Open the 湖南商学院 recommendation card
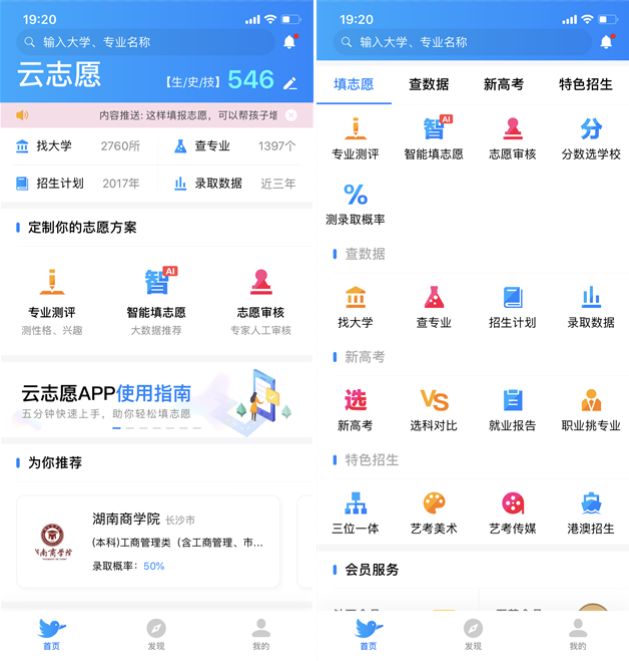Screen dimensions: 629x661 (149, 541)
